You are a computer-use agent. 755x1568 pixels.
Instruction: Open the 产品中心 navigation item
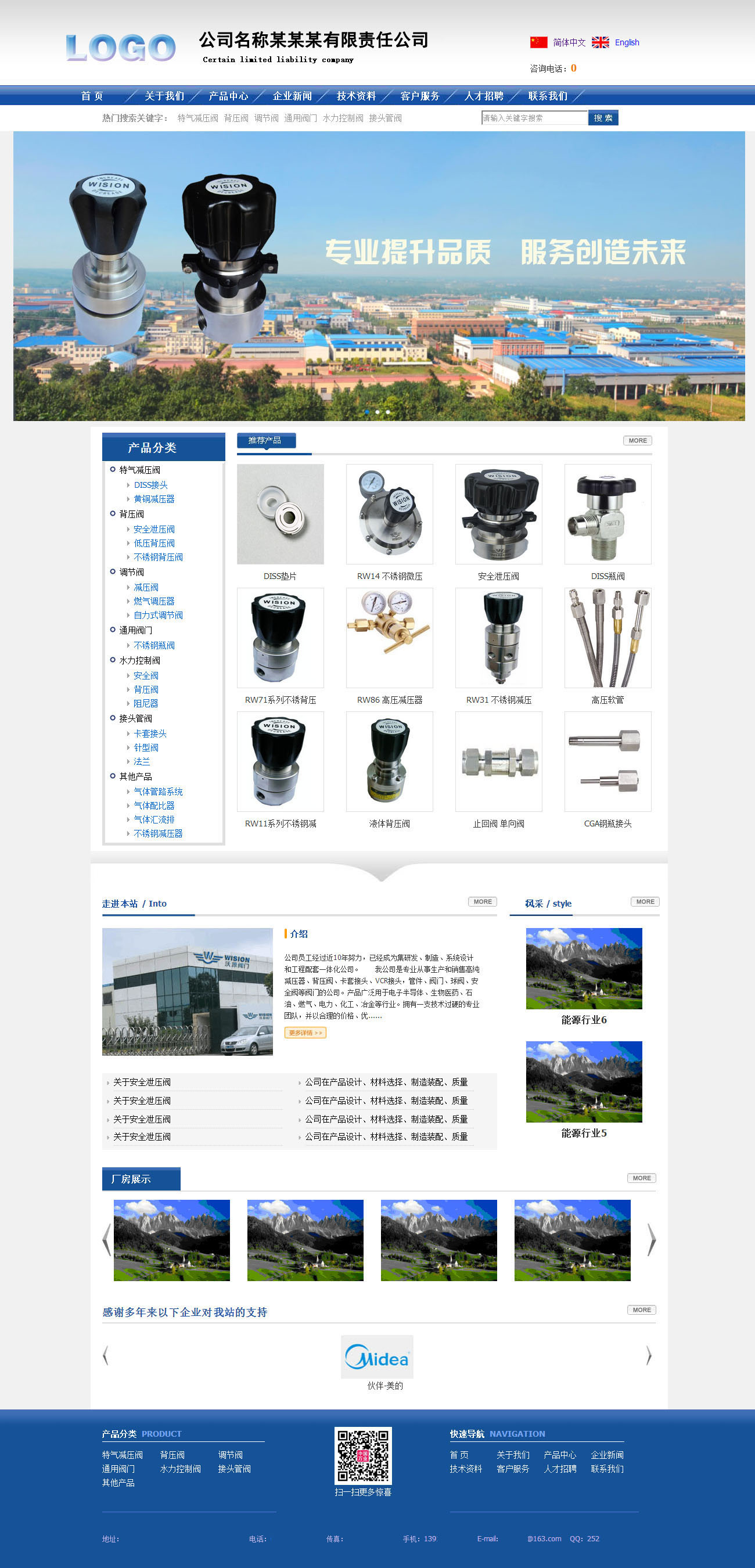pyautogui.click(x=228, y=96)
